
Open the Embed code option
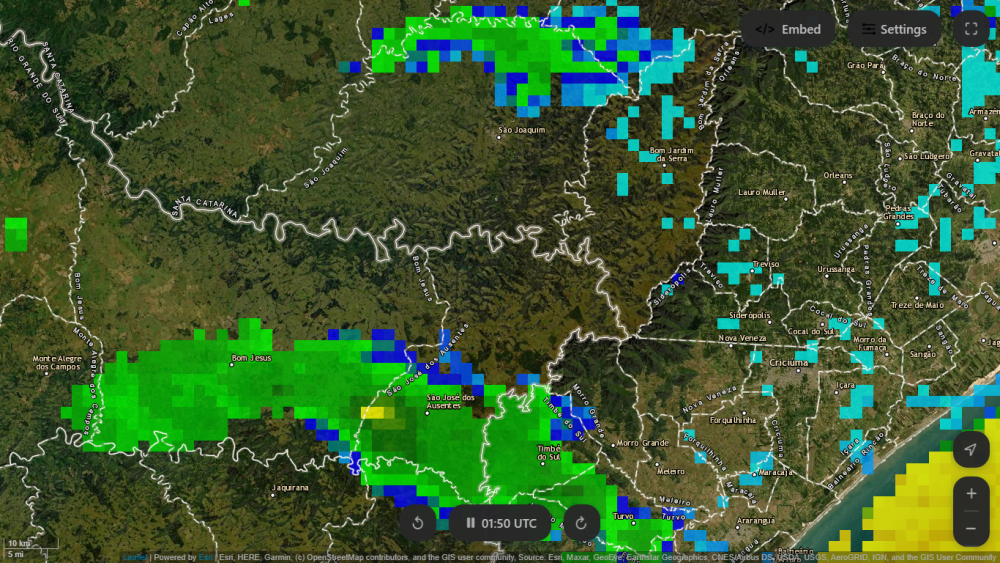pos(788,29)
